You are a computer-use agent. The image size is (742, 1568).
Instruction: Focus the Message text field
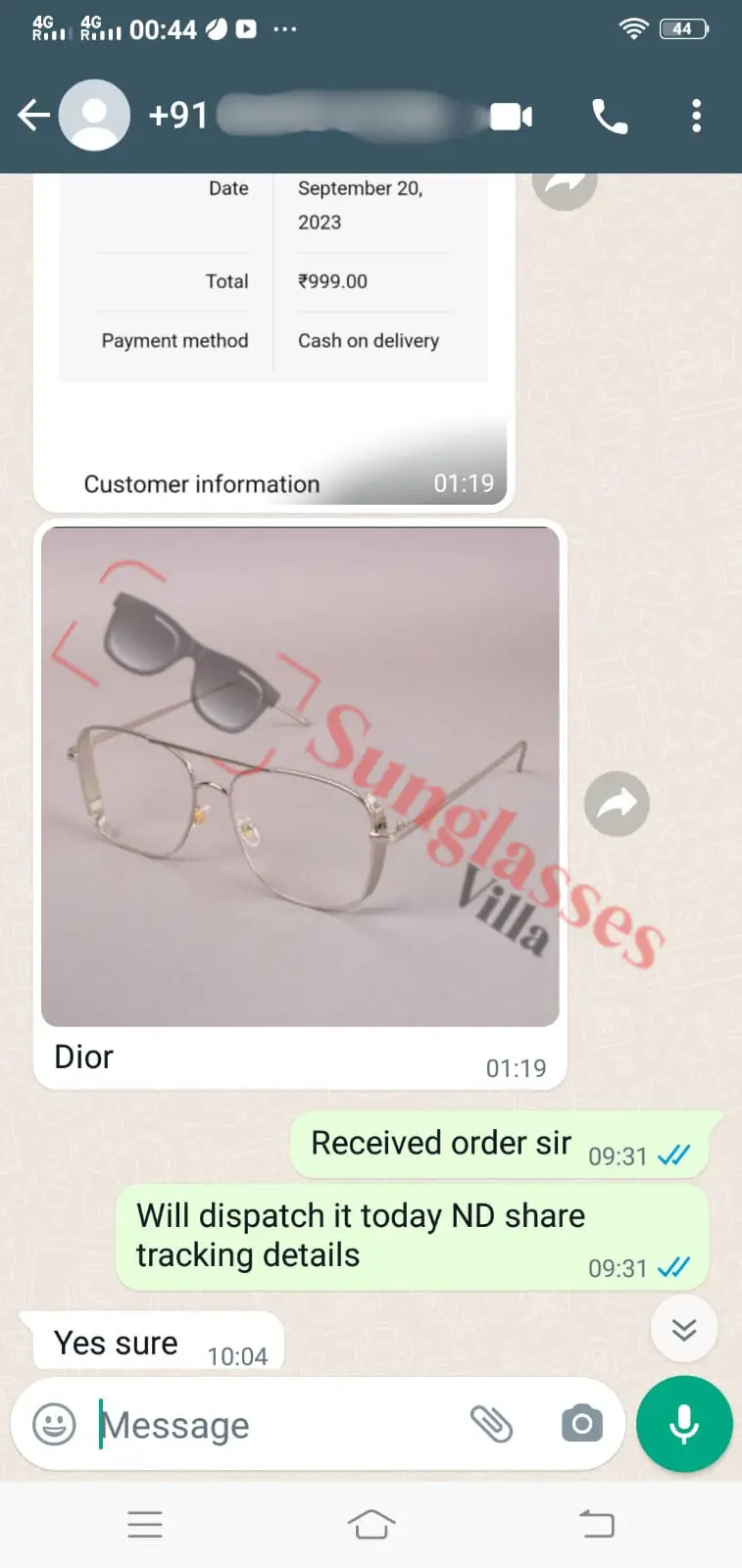(x=274, y=1425)
